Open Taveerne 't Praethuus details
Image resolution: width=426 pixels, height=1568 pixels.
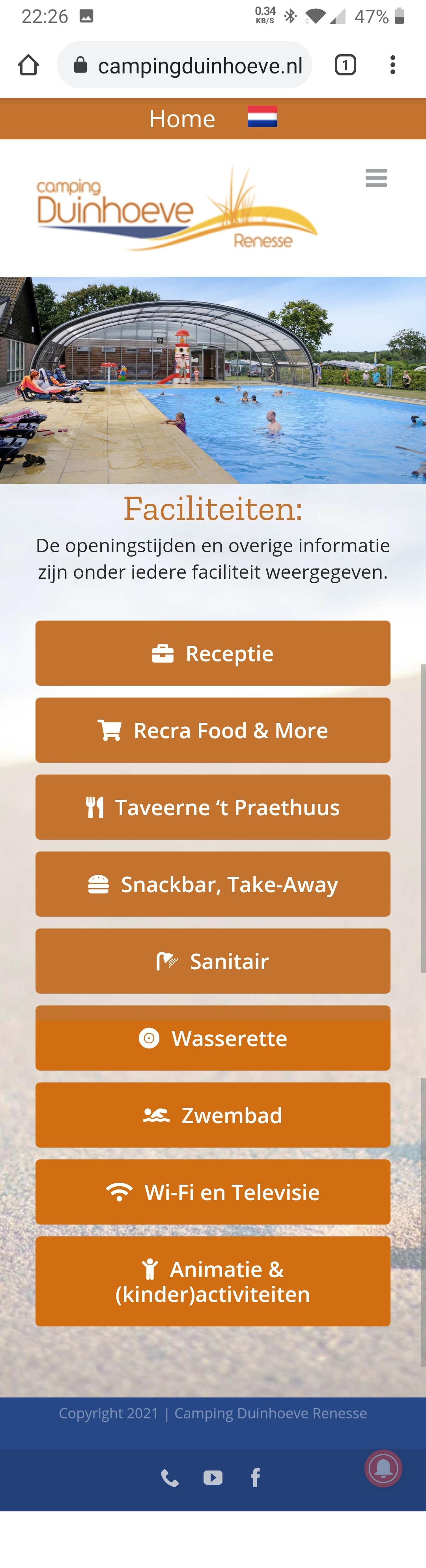[213, 807]
